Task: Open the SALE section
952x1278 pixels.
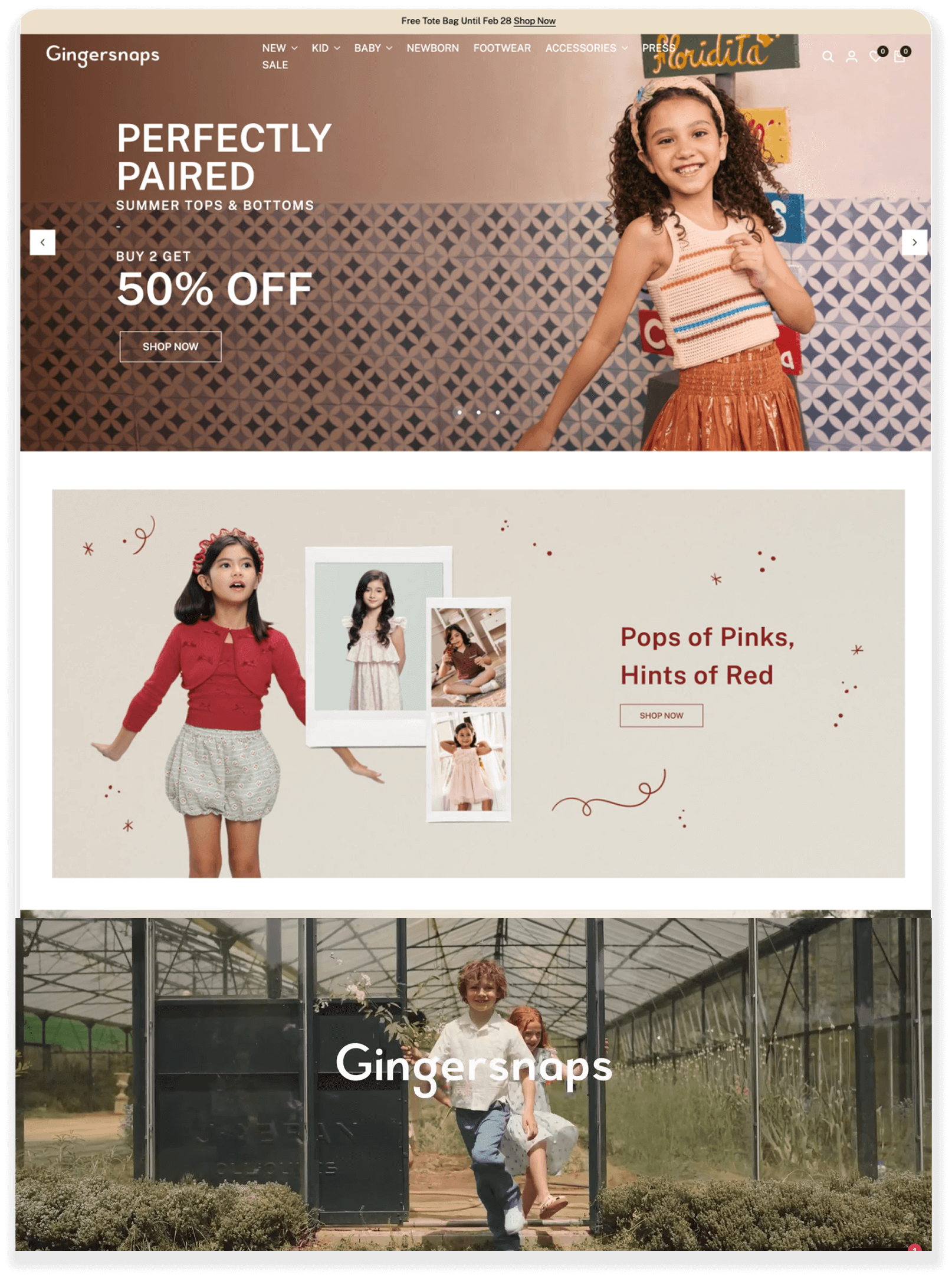Action: coord(275,65)
